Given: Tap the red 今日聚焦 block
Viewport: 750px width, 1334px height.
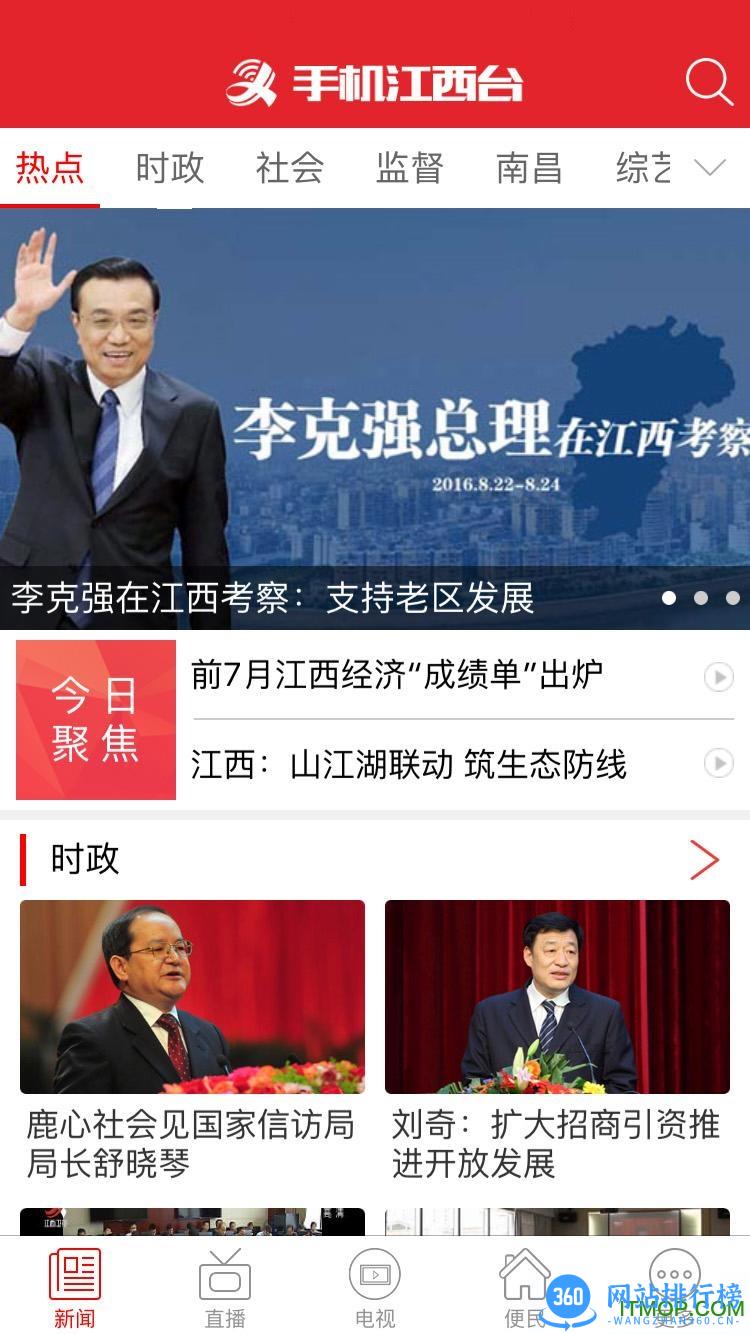Looking at the screenshot, I should pyautogui.click(x=96, y=719).
